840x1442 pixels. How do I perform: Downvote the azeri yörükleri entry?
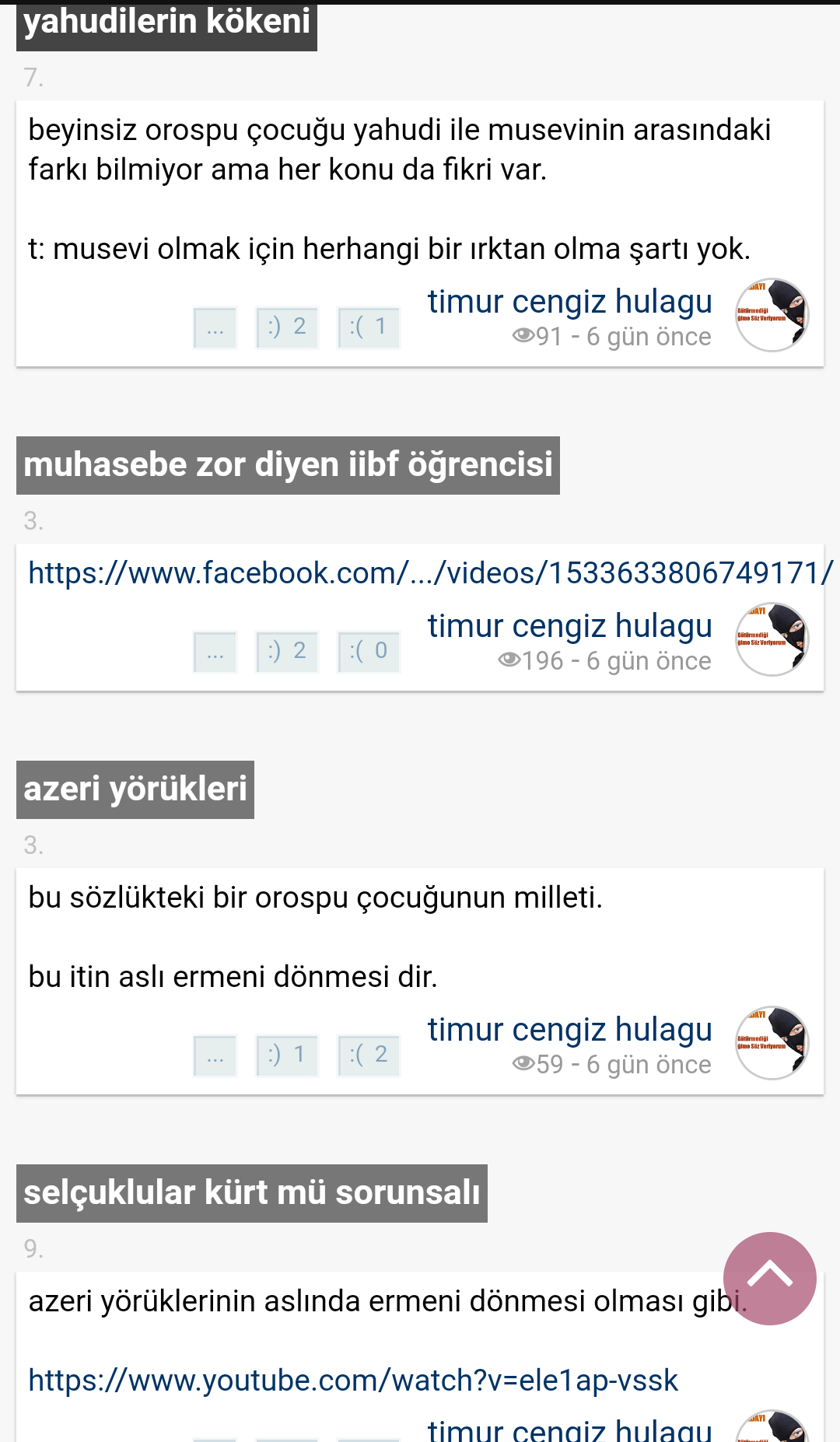click(x=369, y=1055)
